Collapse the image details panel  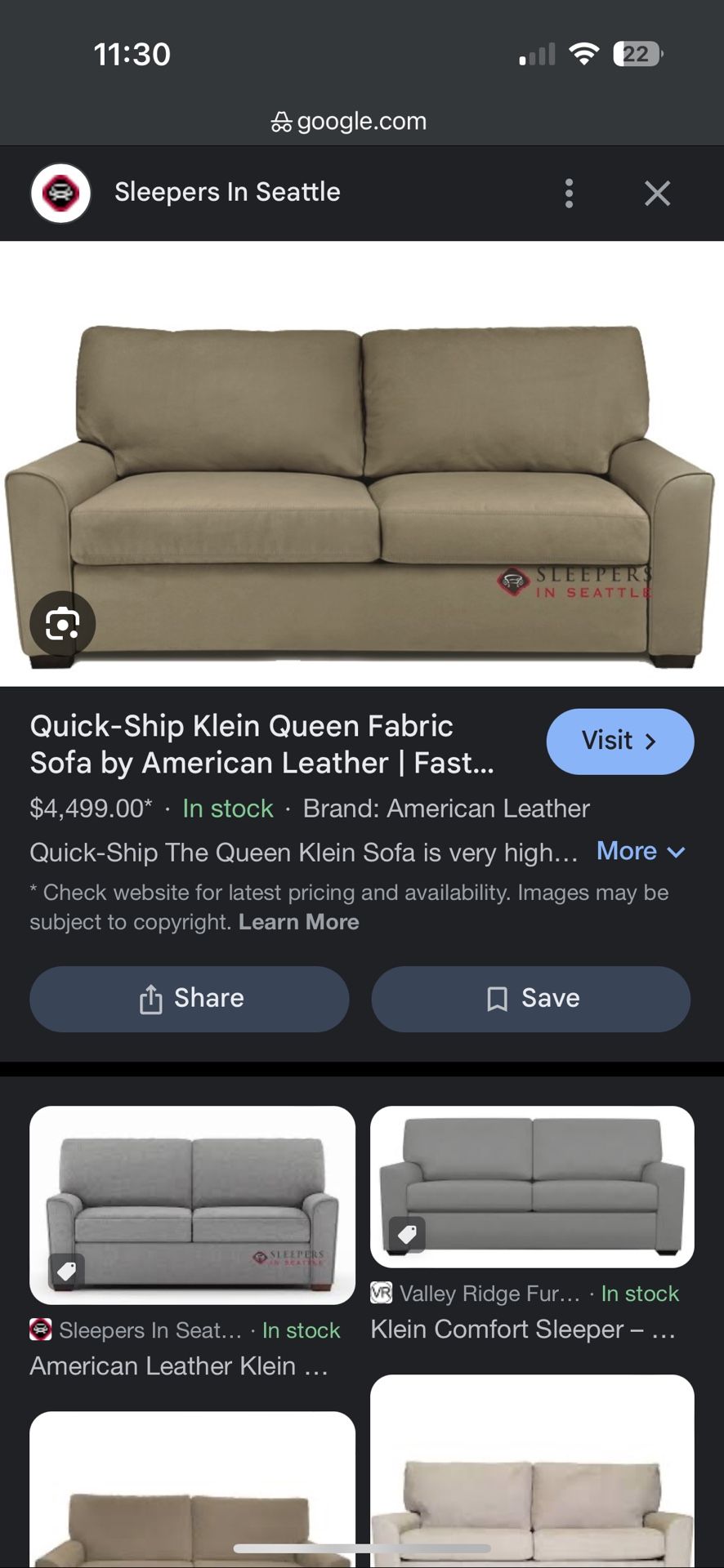pyautogui.click(x=658, y=193)
